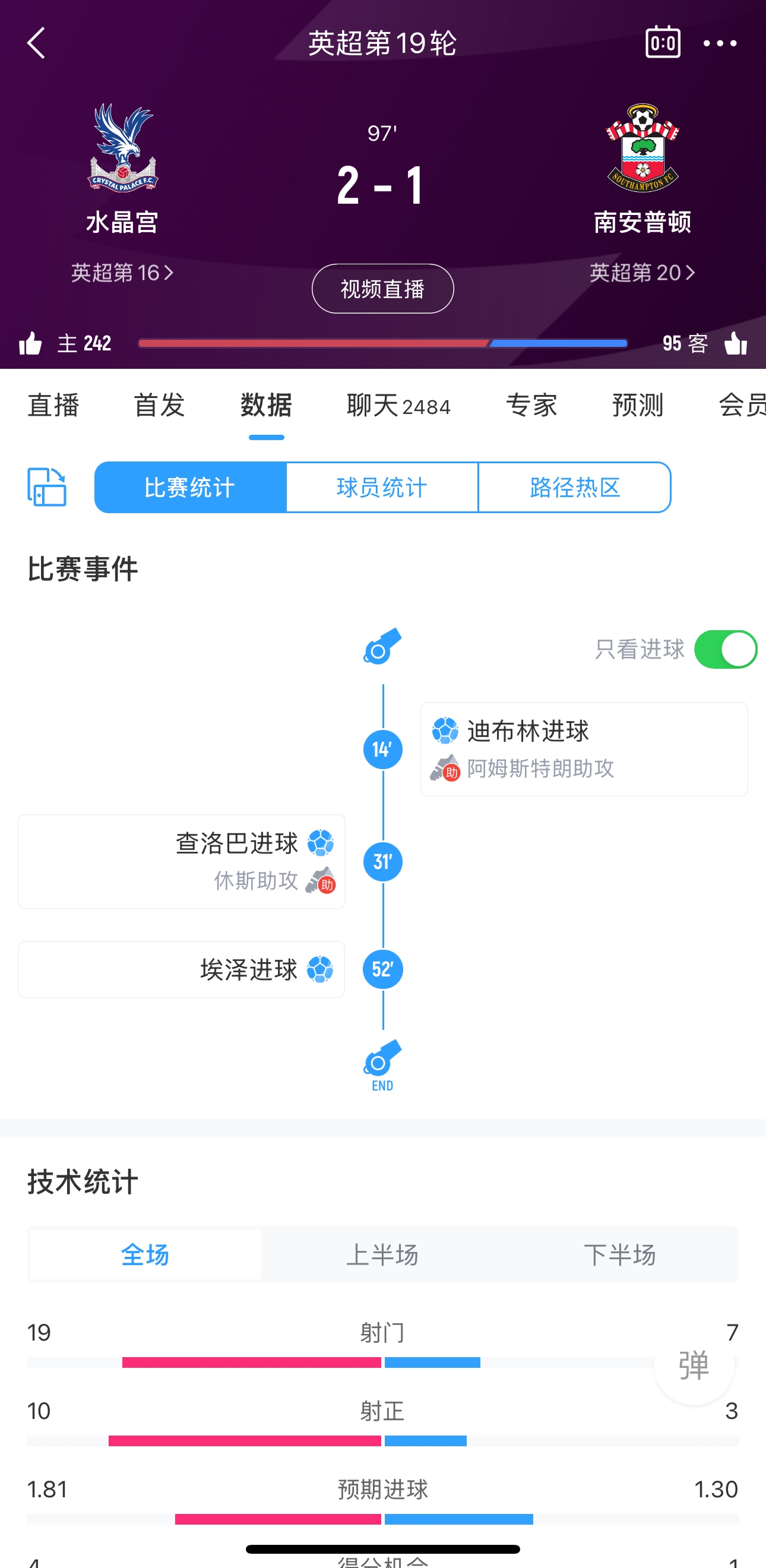Open 水晶宫 league ranking 英超第16
This screenshot has height=1568, width=766.
[122, 273]
